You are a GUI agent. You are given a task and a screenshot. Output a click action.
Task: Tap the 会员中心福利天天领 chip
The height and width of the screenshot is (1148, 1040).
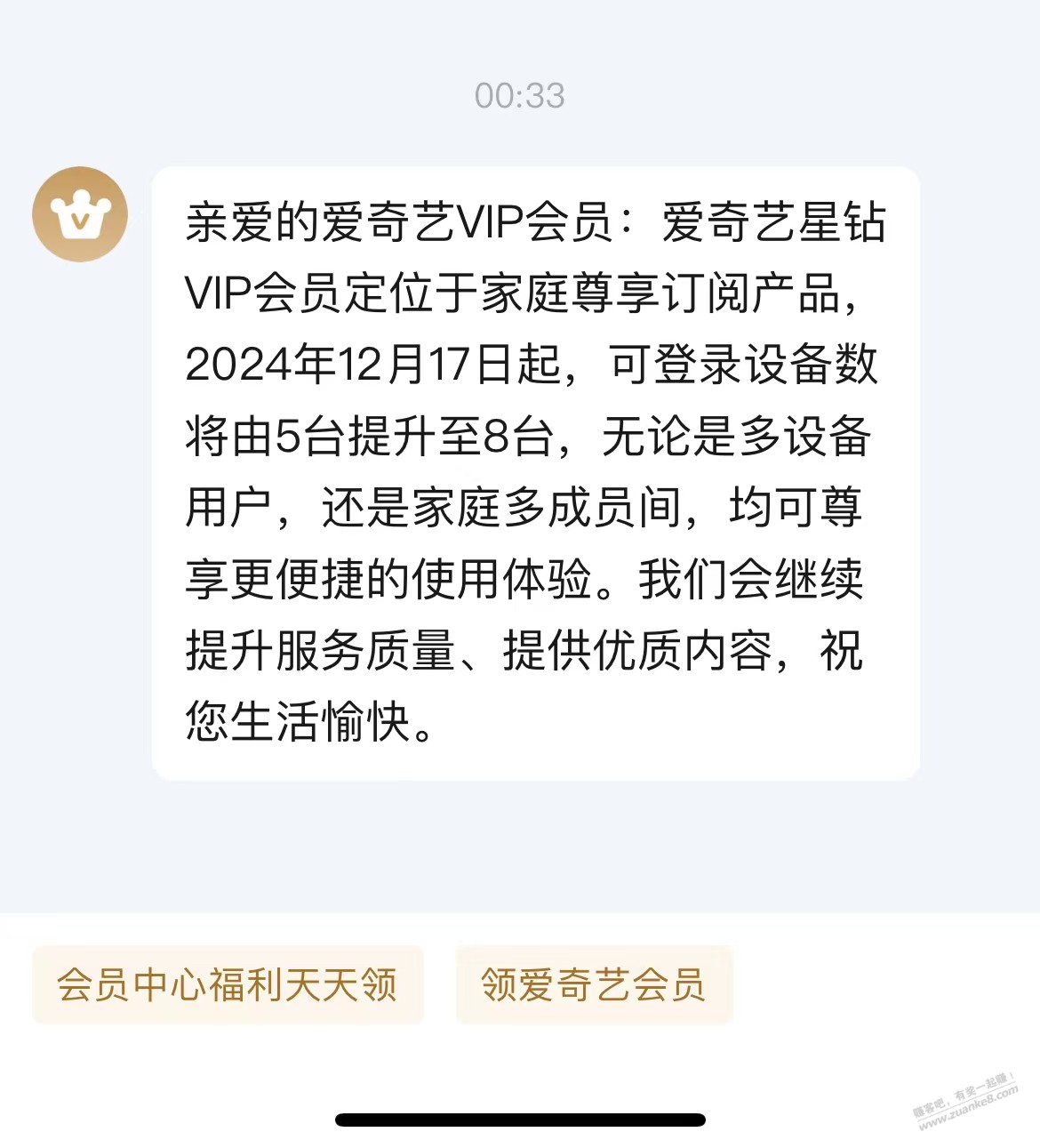228,985
